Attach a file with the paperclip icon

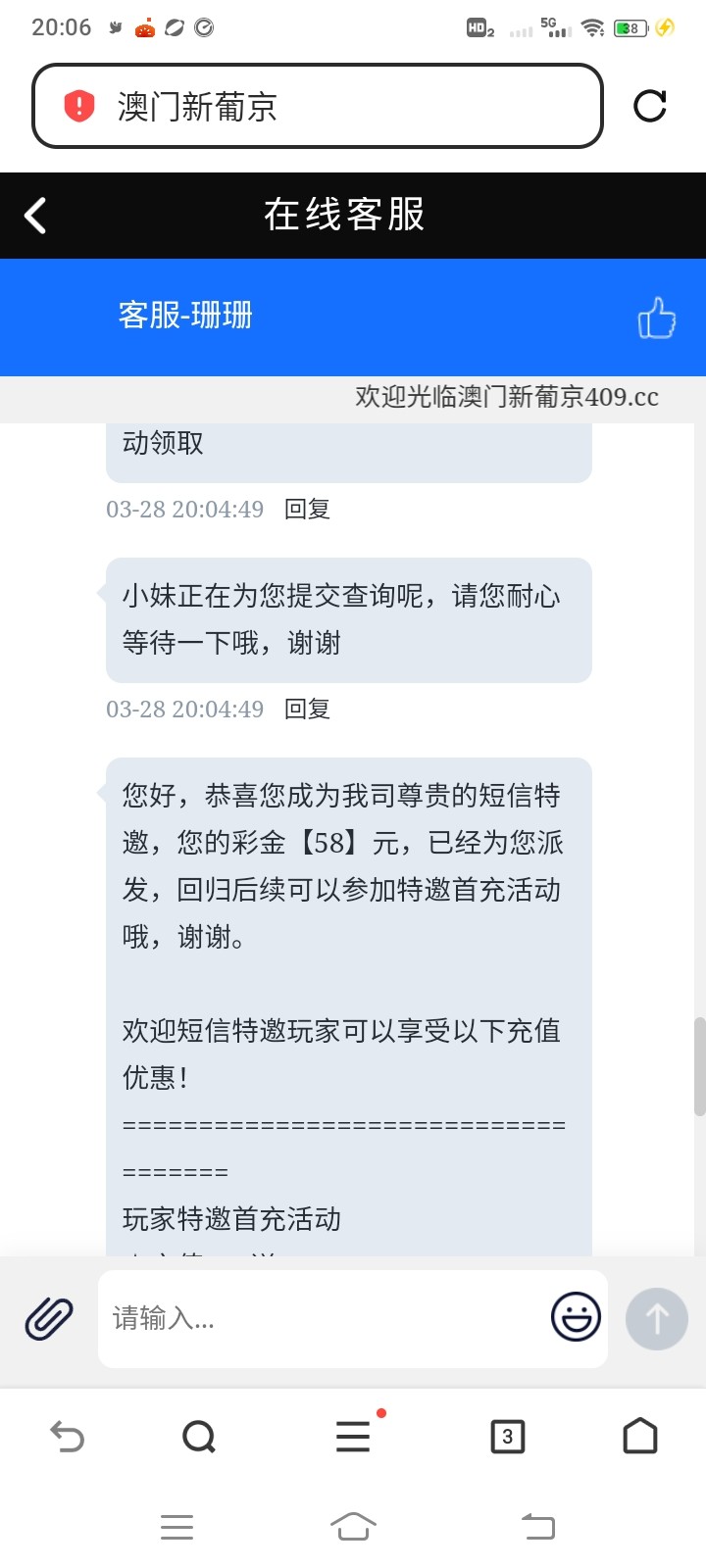(x=49, y=1318)
